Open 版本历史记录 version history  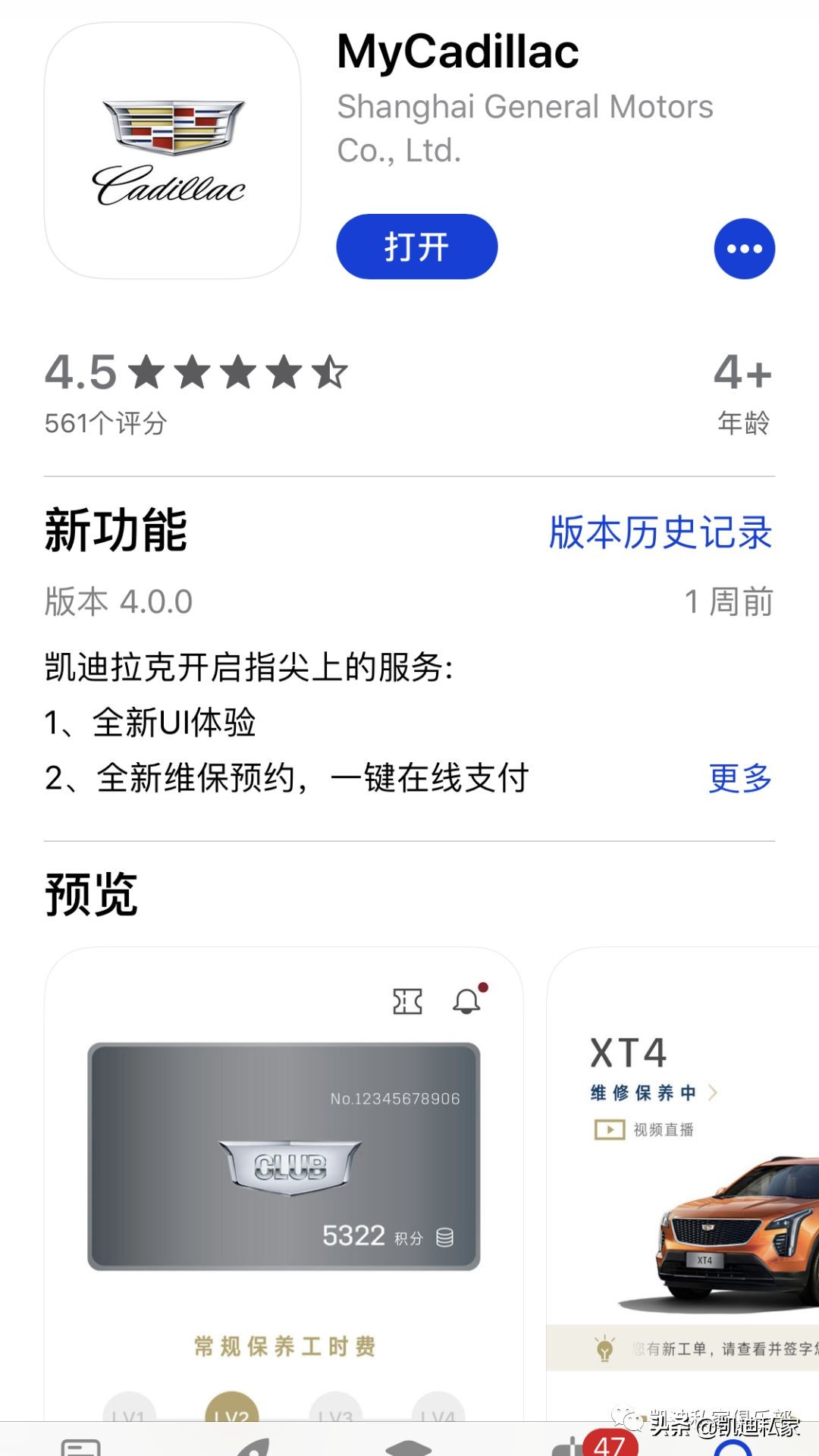pyautogui.click(x=658, y=535)
